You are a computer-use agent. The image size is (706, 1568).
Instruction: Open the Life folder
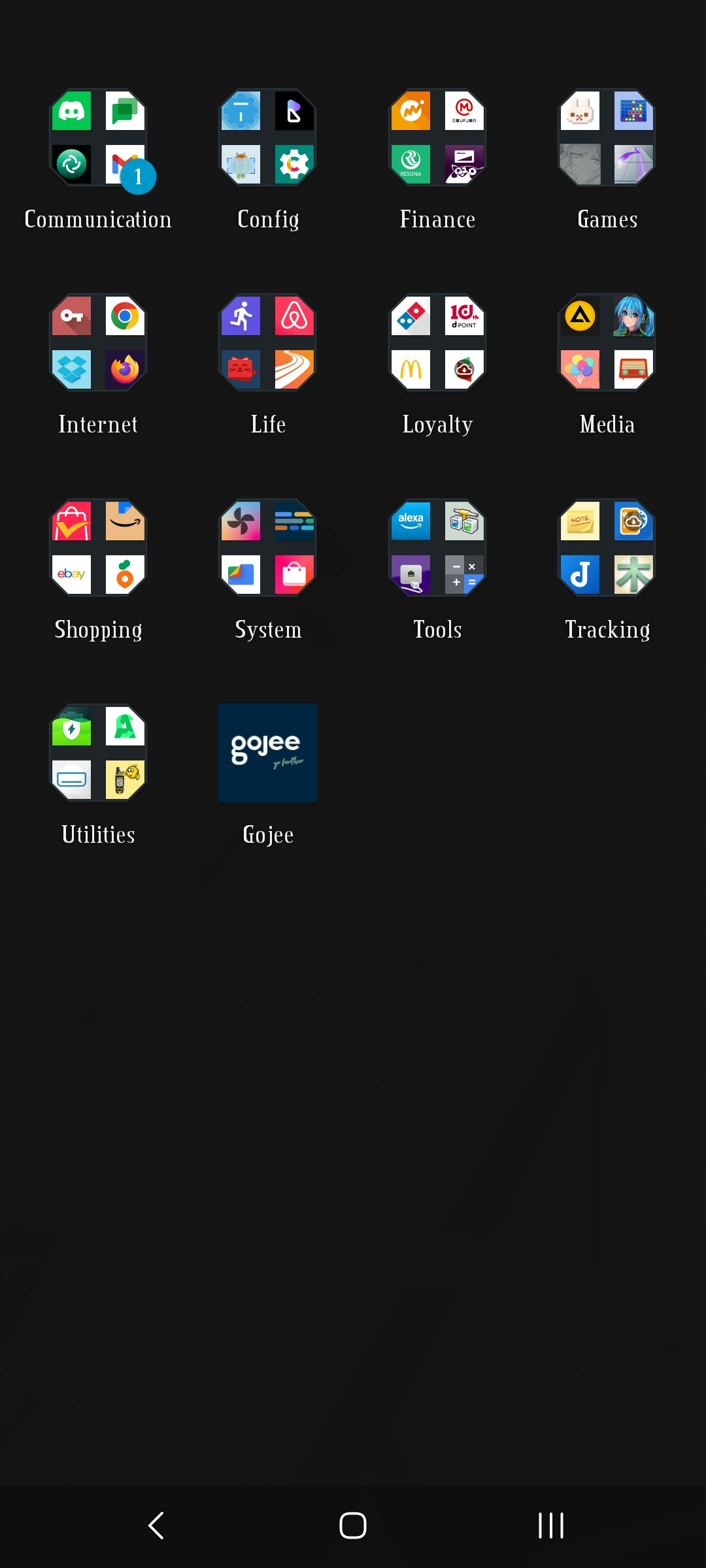click(x=267, y=343)
